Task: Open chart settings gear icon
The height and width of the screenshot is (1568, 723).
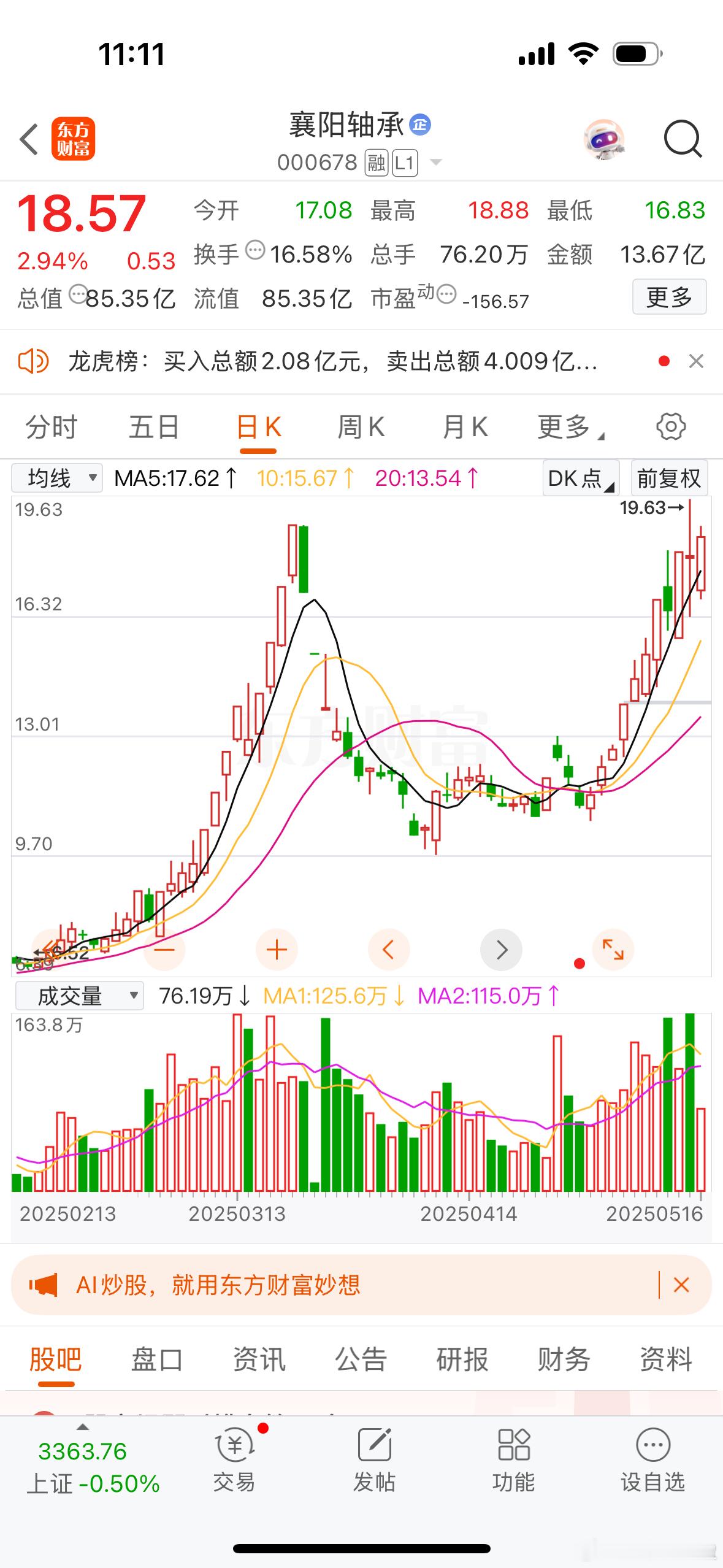Action: [x=670, y=427]
